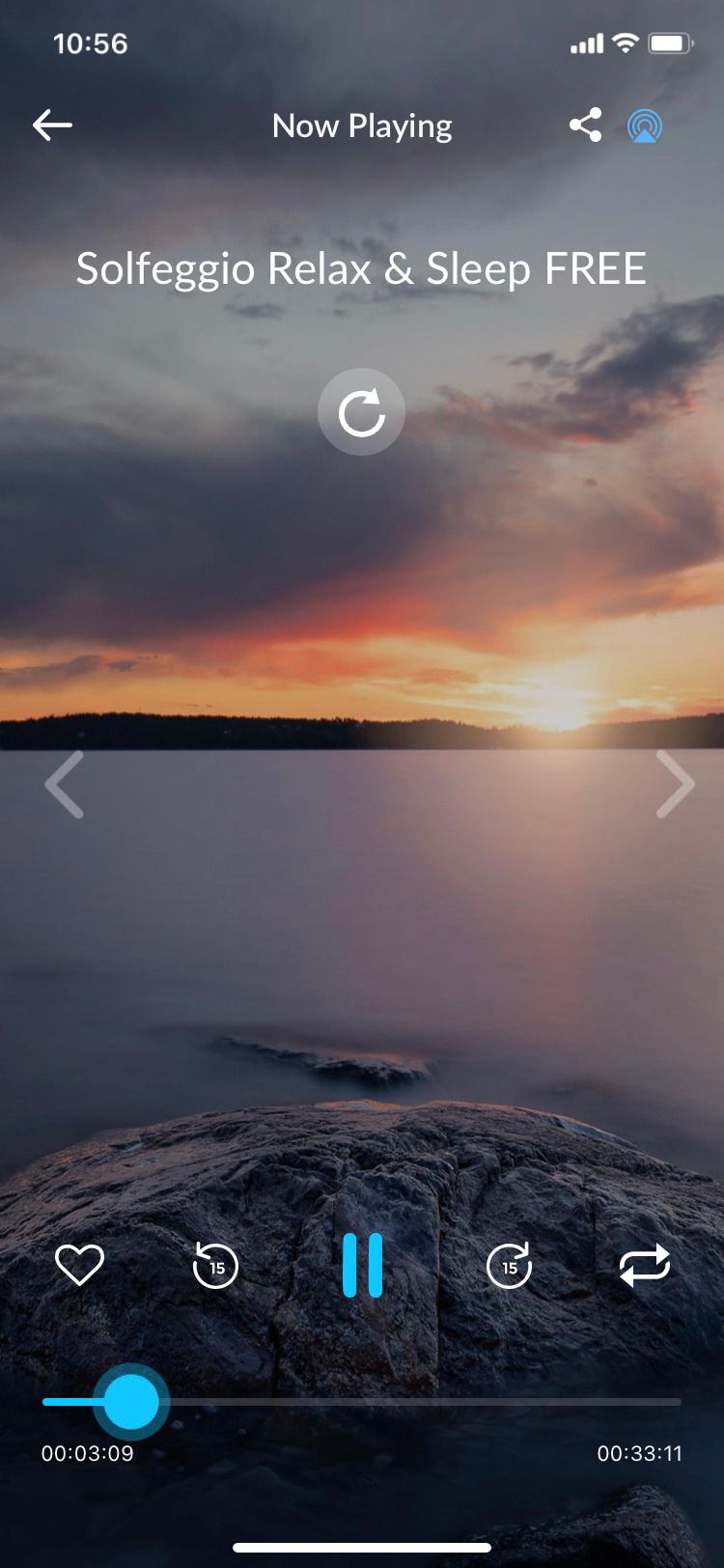724x1568 pixels.
Task: Add this track to favorites
Action: 79,1265
